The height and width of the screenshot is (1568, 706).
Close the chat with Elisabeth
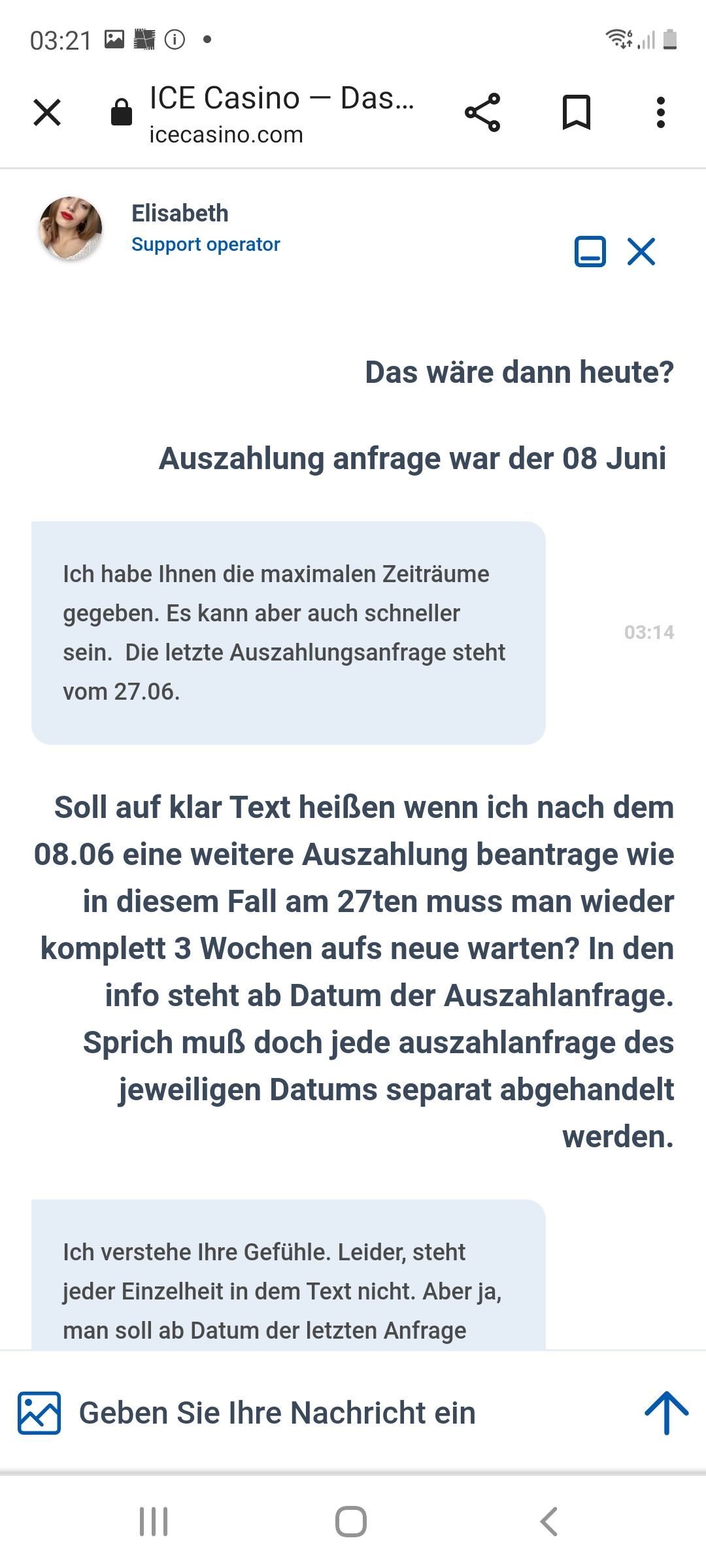tap(641, 252)
